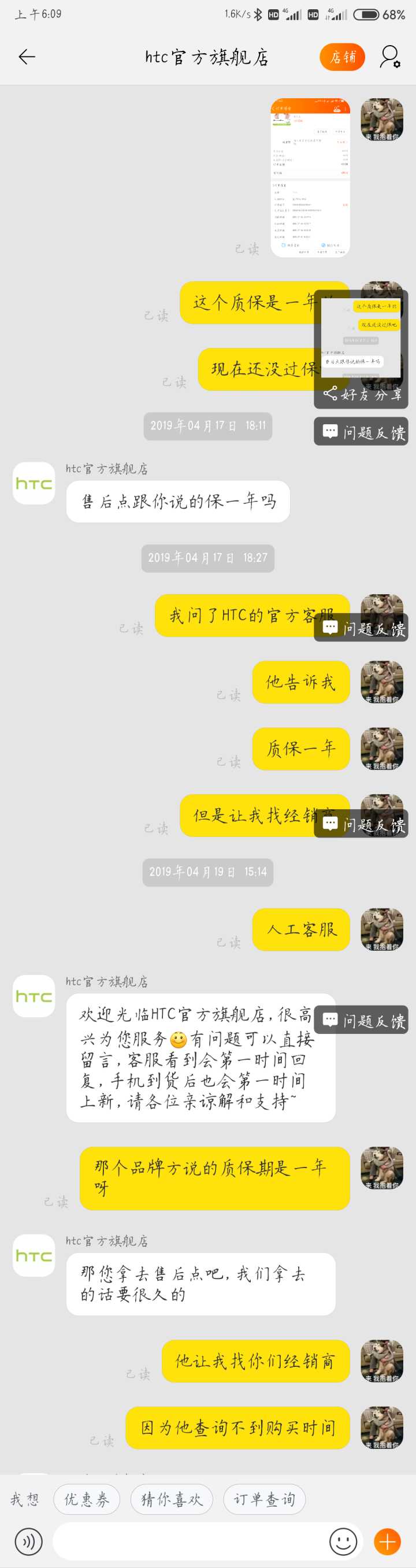Open 订单查询 order lookup
The height and width of the screenshot is (1568, 416).
[x=264, y=1499]
